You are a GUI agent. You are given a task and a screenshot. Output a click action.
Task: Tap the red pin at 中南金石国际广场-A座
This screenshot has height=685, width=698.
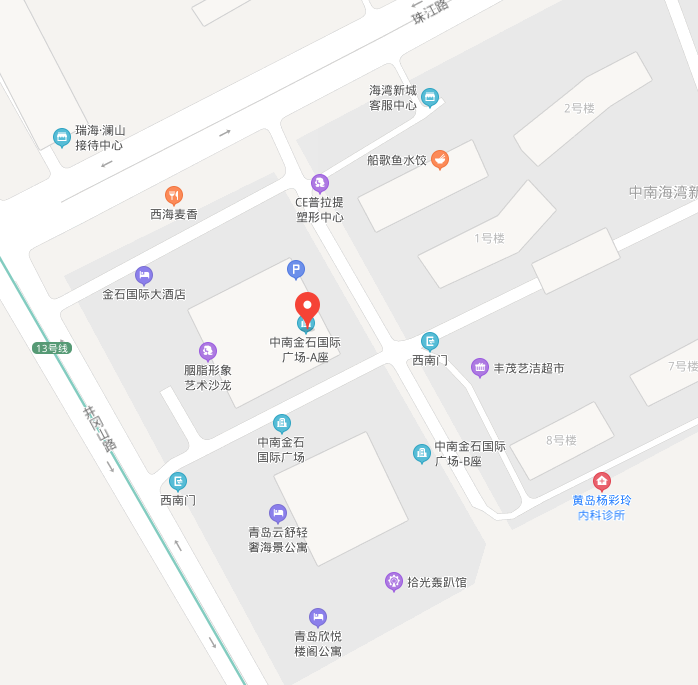pyautogui.click(x=307, y=306)
